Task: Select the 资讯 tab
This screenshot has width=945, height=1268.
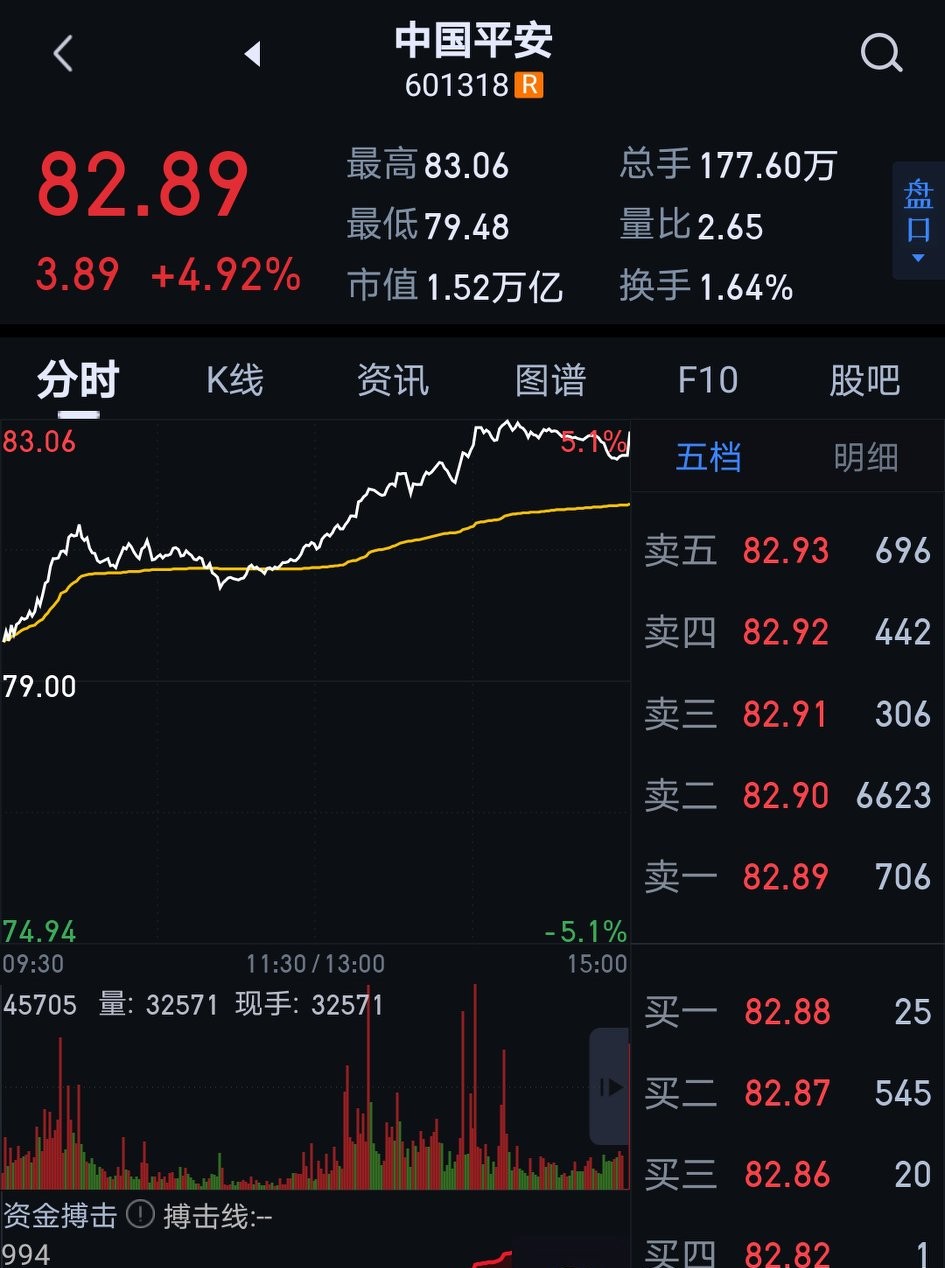Action: click(393, 381)
